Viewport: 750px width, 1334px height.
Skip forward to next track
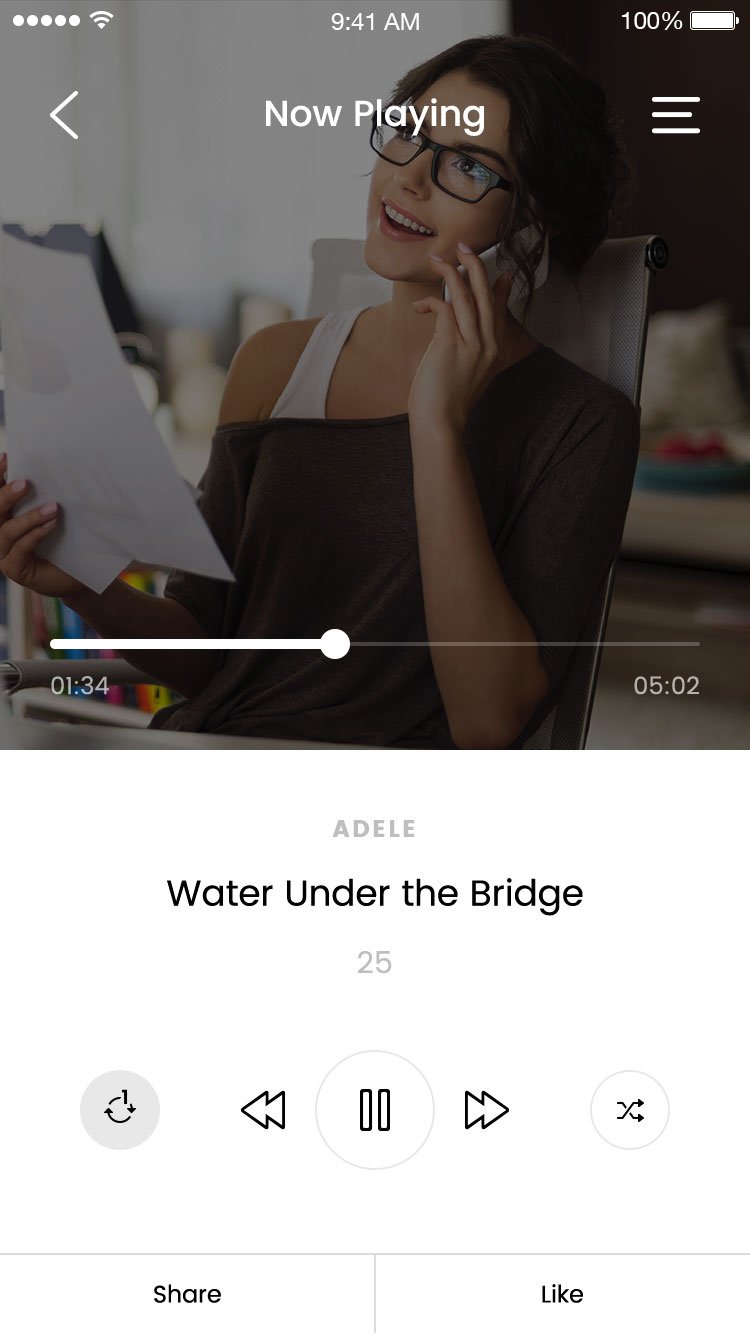pyautogui.click(x=487, y=1110)
